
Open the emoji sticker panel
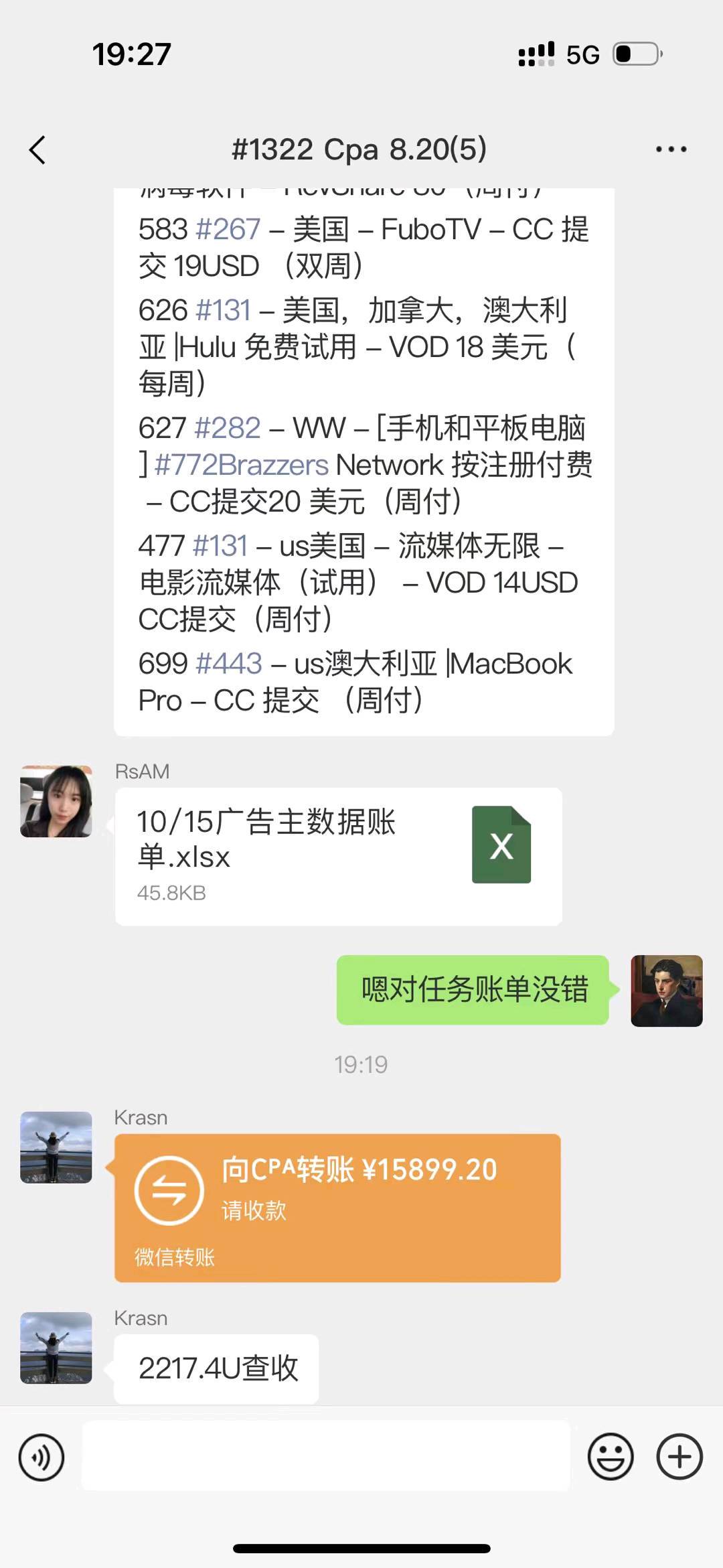point(610,1457)
